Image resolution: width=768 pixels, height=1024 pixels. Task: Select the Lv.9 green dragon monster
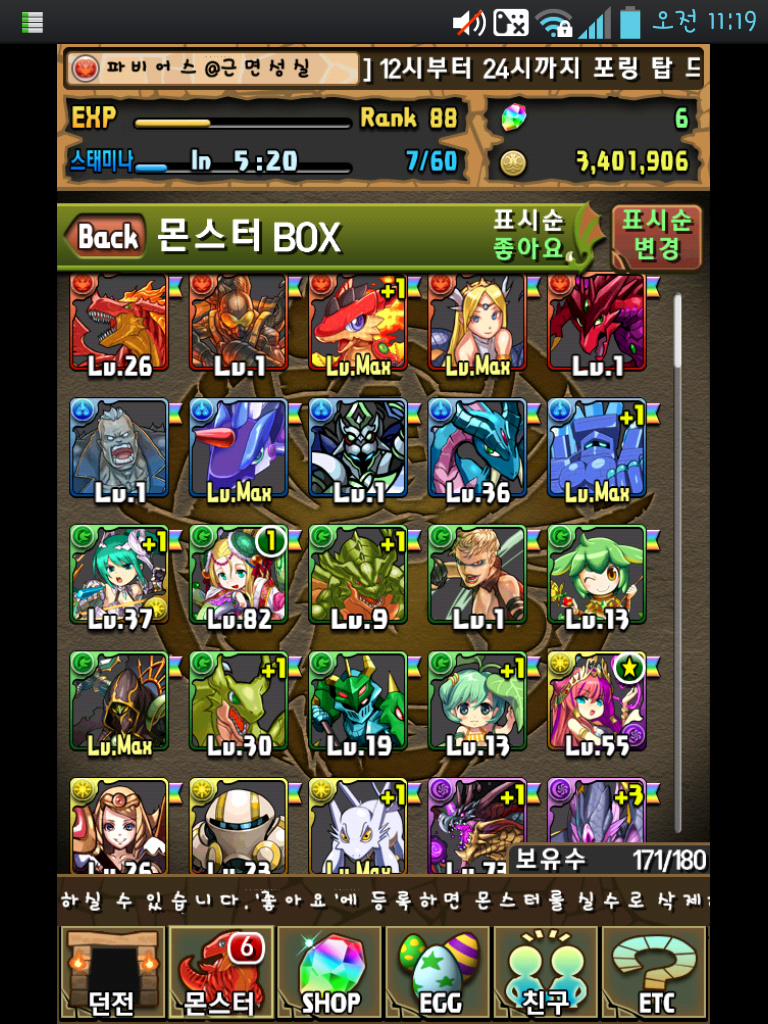coord(358,576)
